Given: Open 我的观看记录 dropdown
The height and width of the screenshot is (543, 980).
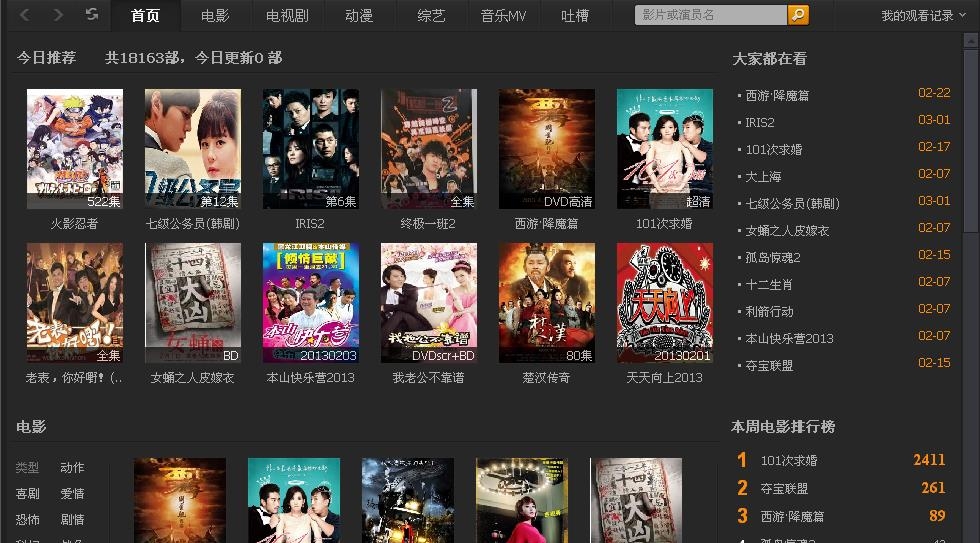Looking at the screenshot, I should [922, 16].
